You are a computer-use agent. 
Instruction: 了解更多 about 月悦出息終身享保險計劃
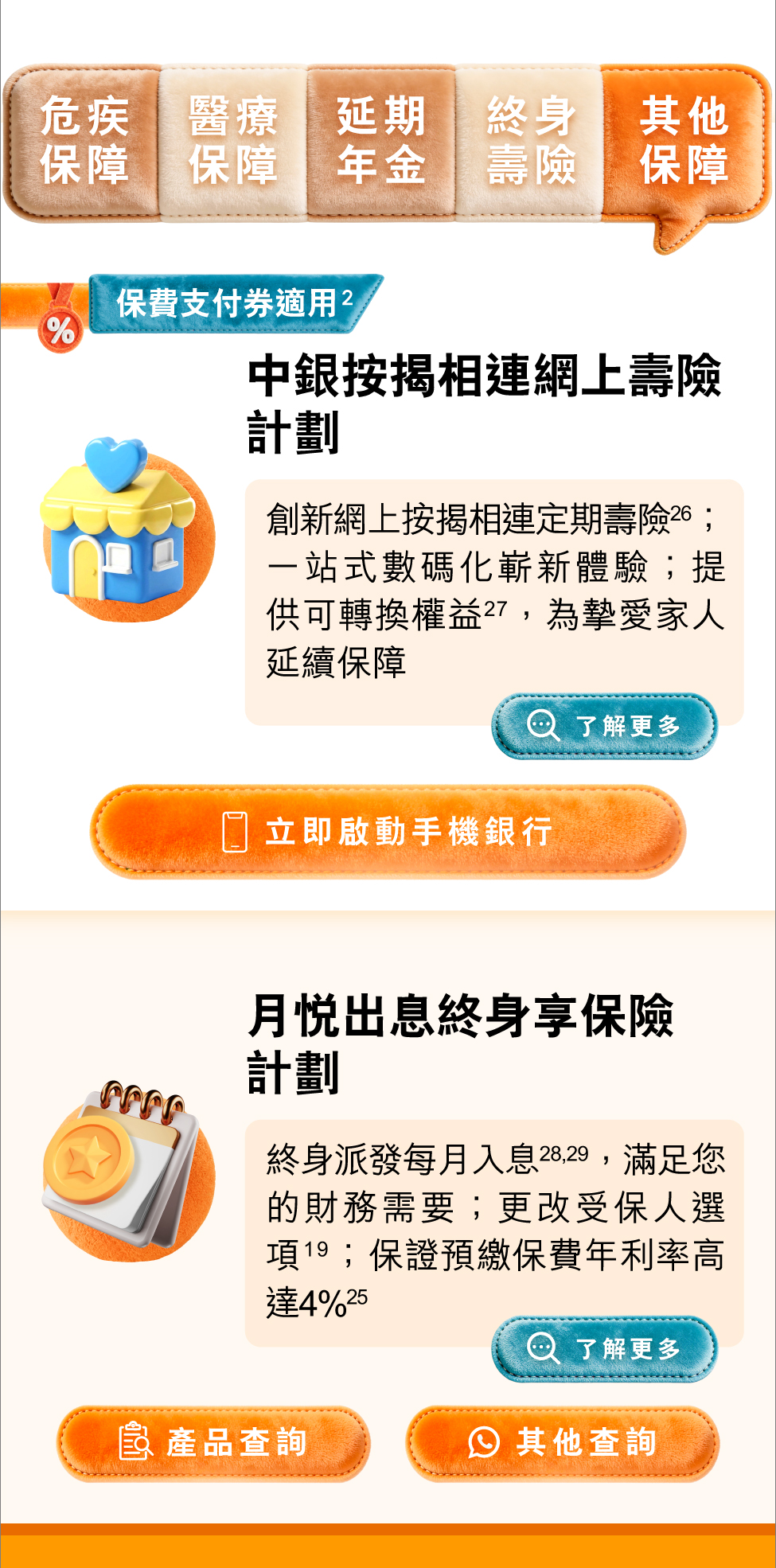click(605, 1348)
